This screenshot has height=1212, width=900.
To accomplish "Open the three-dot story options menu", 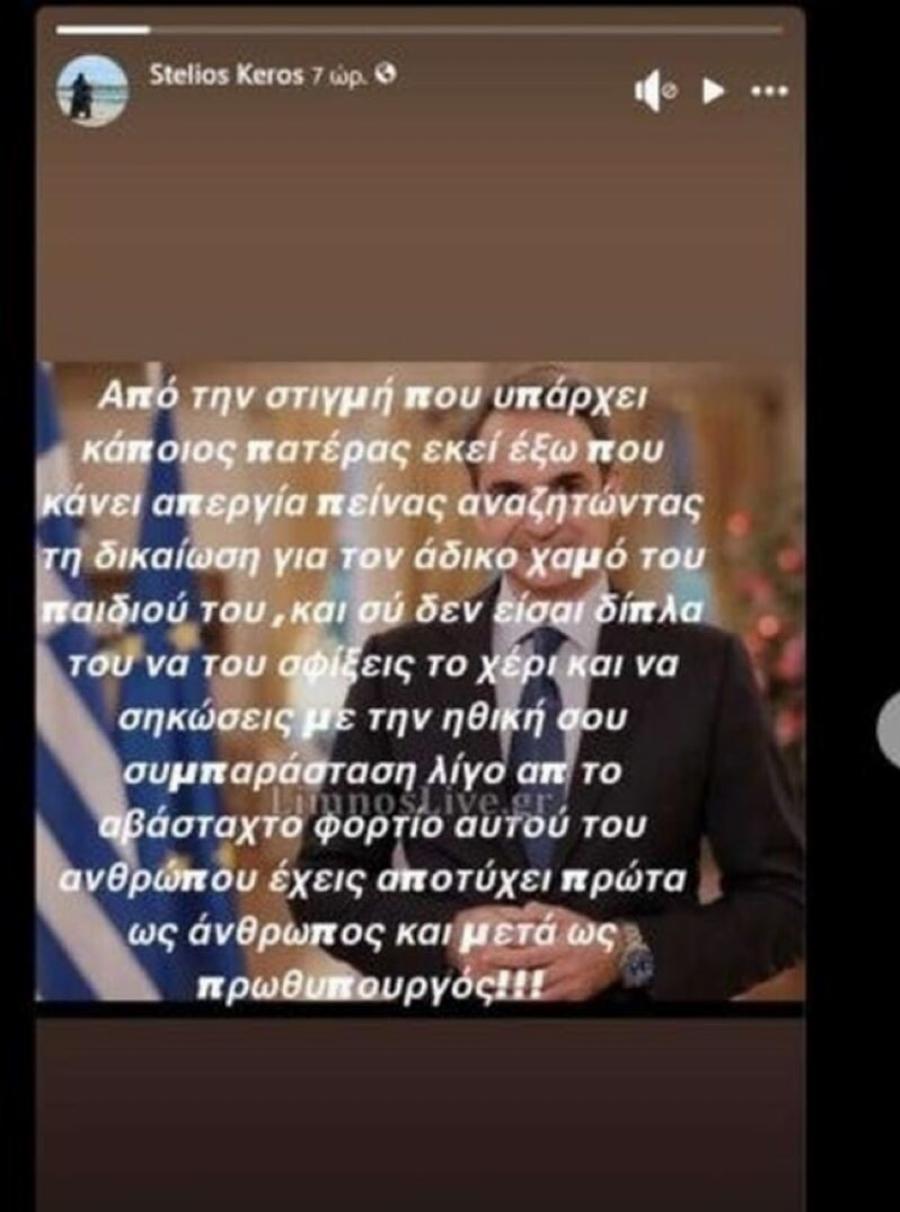I will point(769,92).
